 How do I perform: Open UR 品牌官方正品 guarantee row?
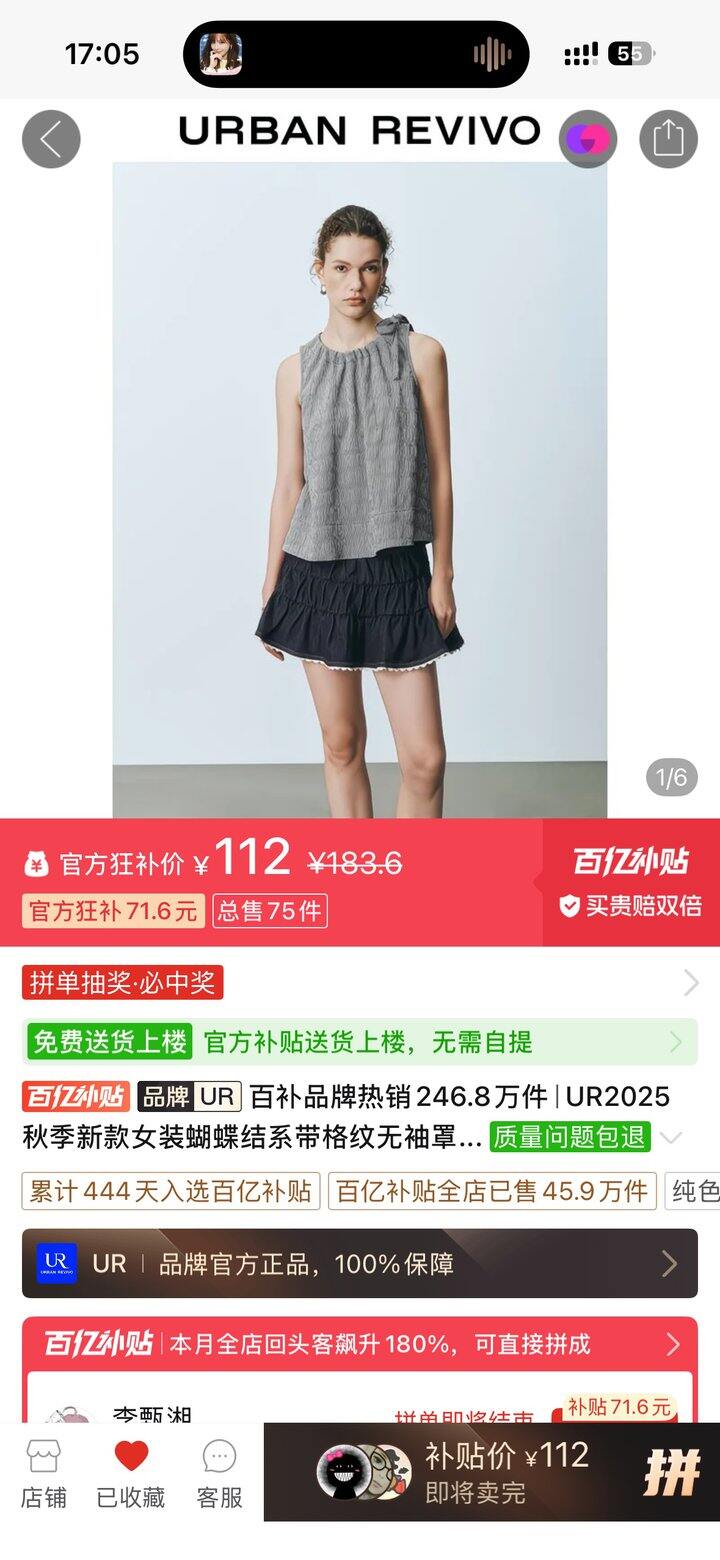[x=360, y=1263]
